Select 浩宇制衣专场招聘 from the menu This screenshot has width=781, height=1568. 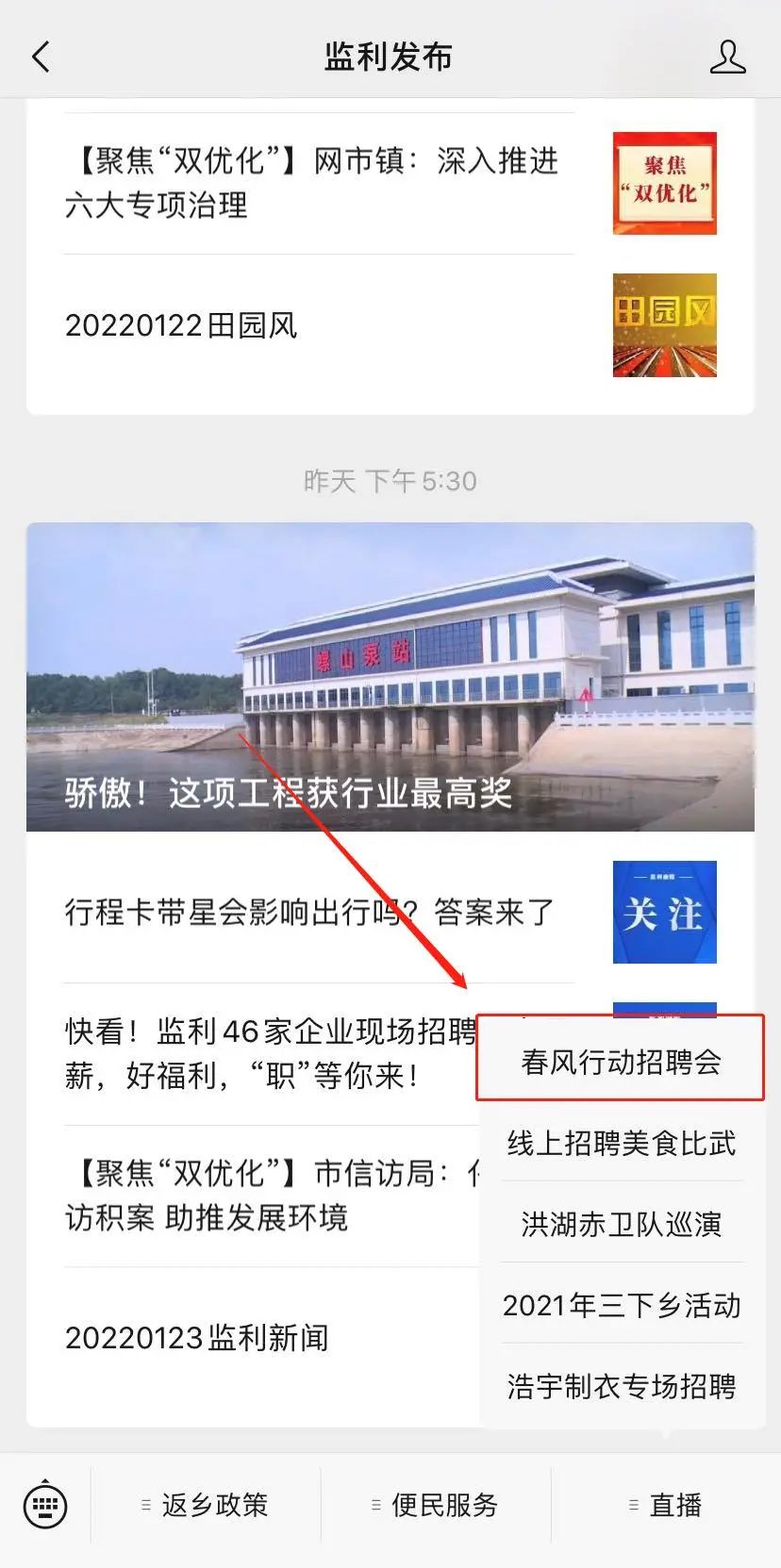point(621,1386)
